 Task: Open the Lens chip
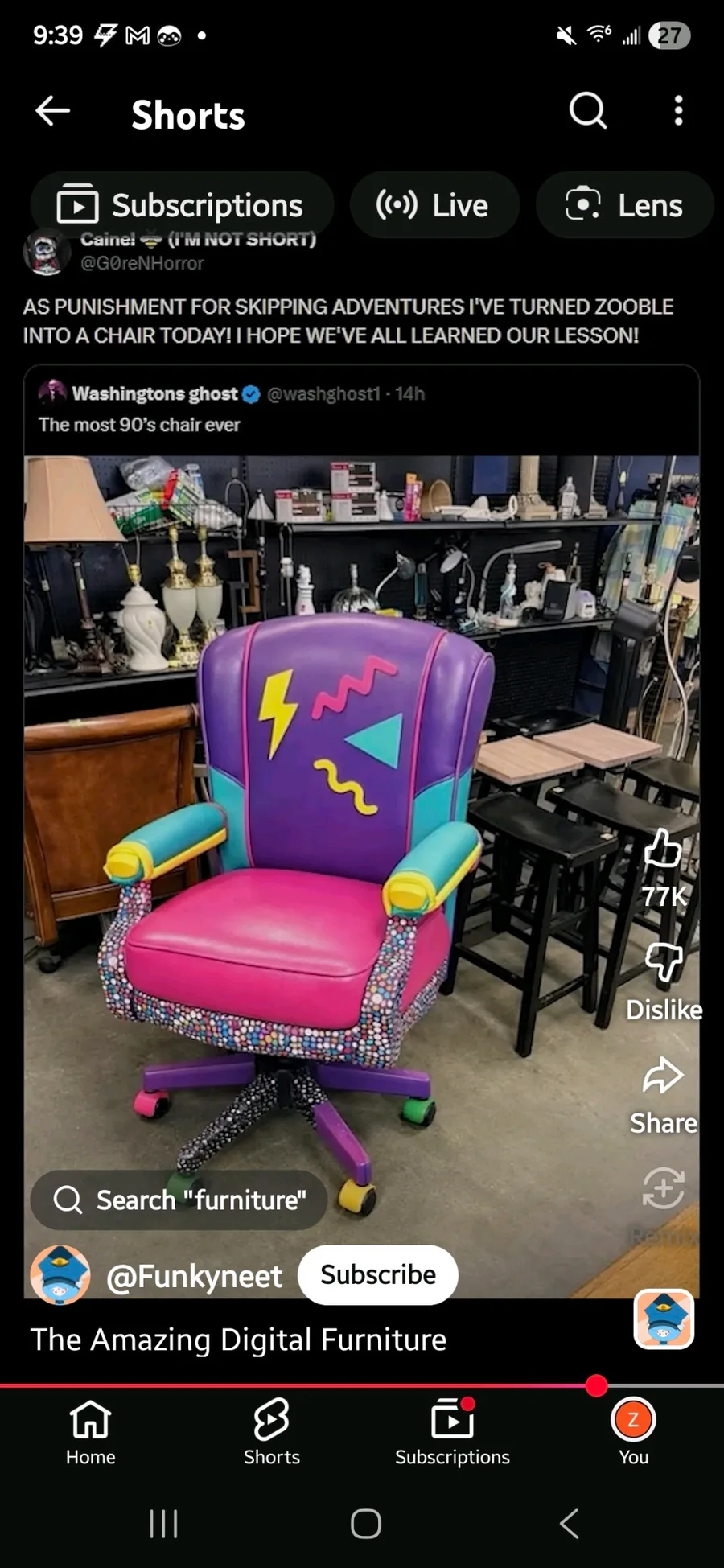[x=624, y=205]
